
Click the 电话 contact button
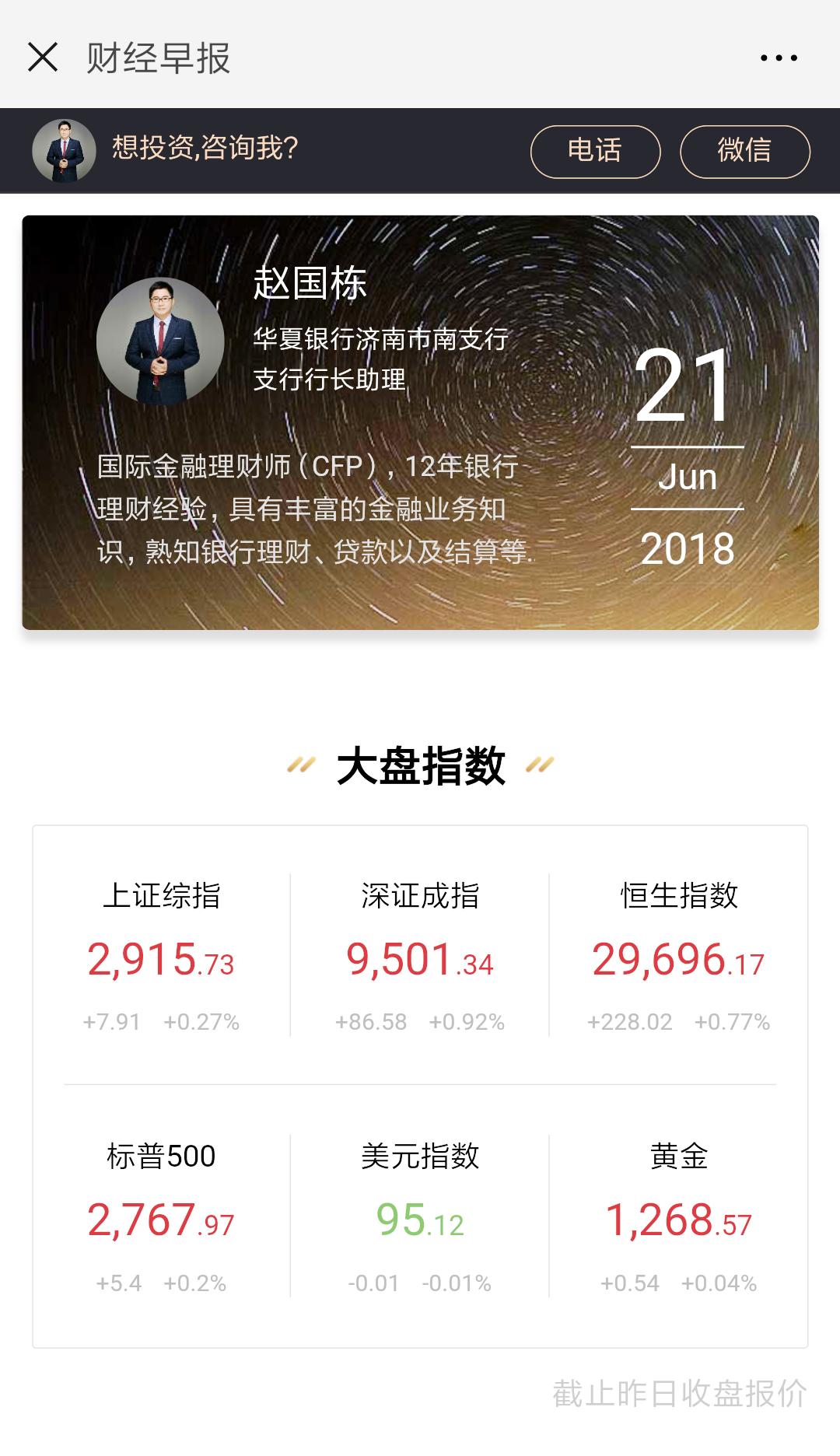[x=595, y=151]
